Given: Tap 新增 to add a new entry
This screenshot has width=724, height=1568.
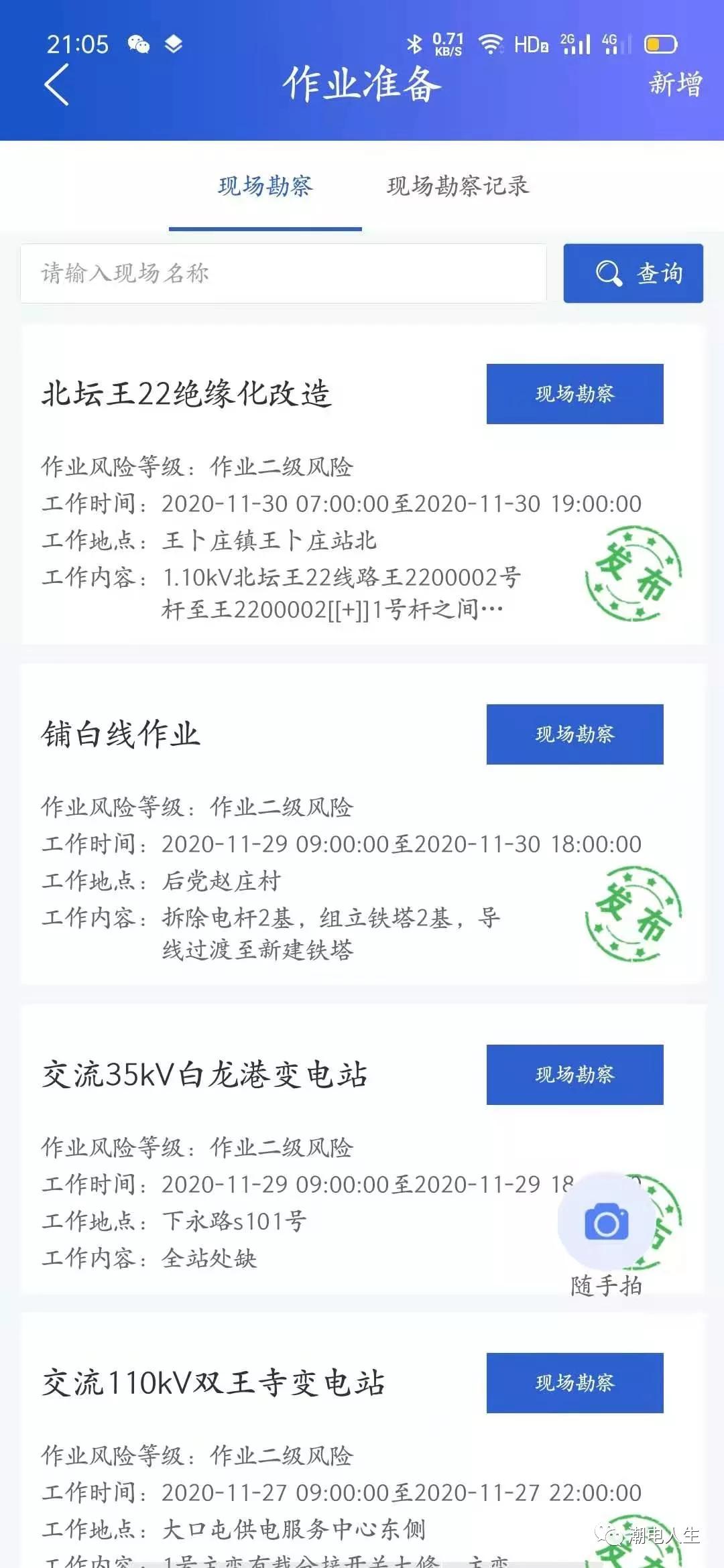Looking at the screenshot, I should coord(675,84).
